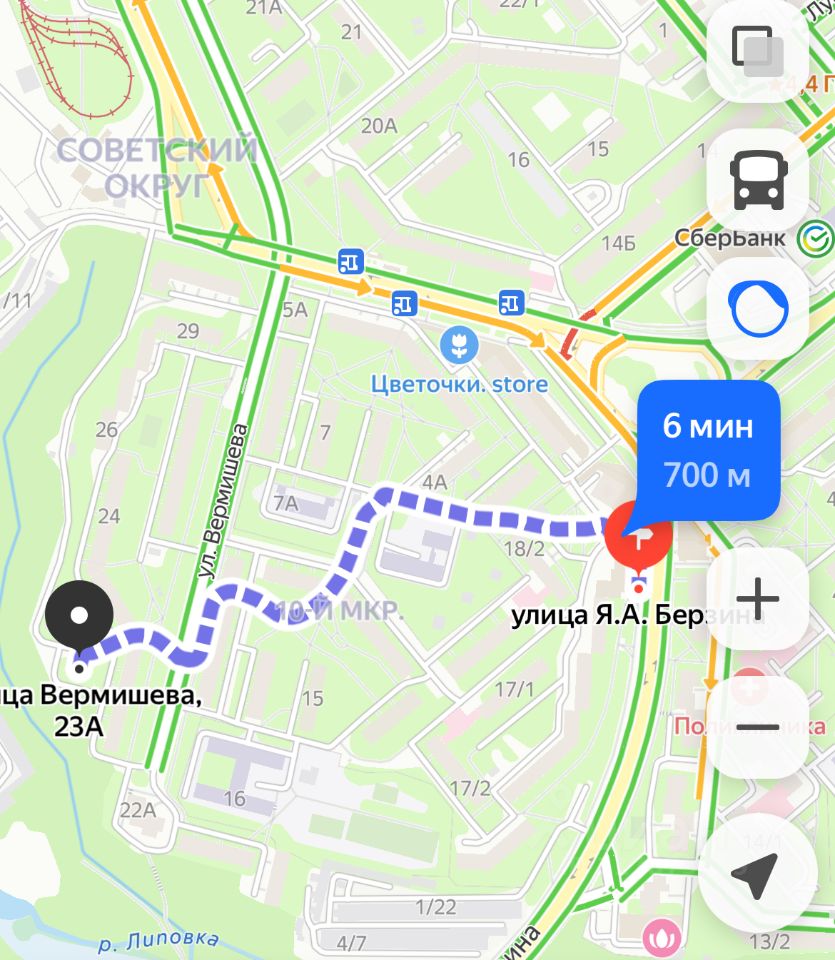Toggle public transport layer
The image size is (835, 960).
tap(757, 180)
